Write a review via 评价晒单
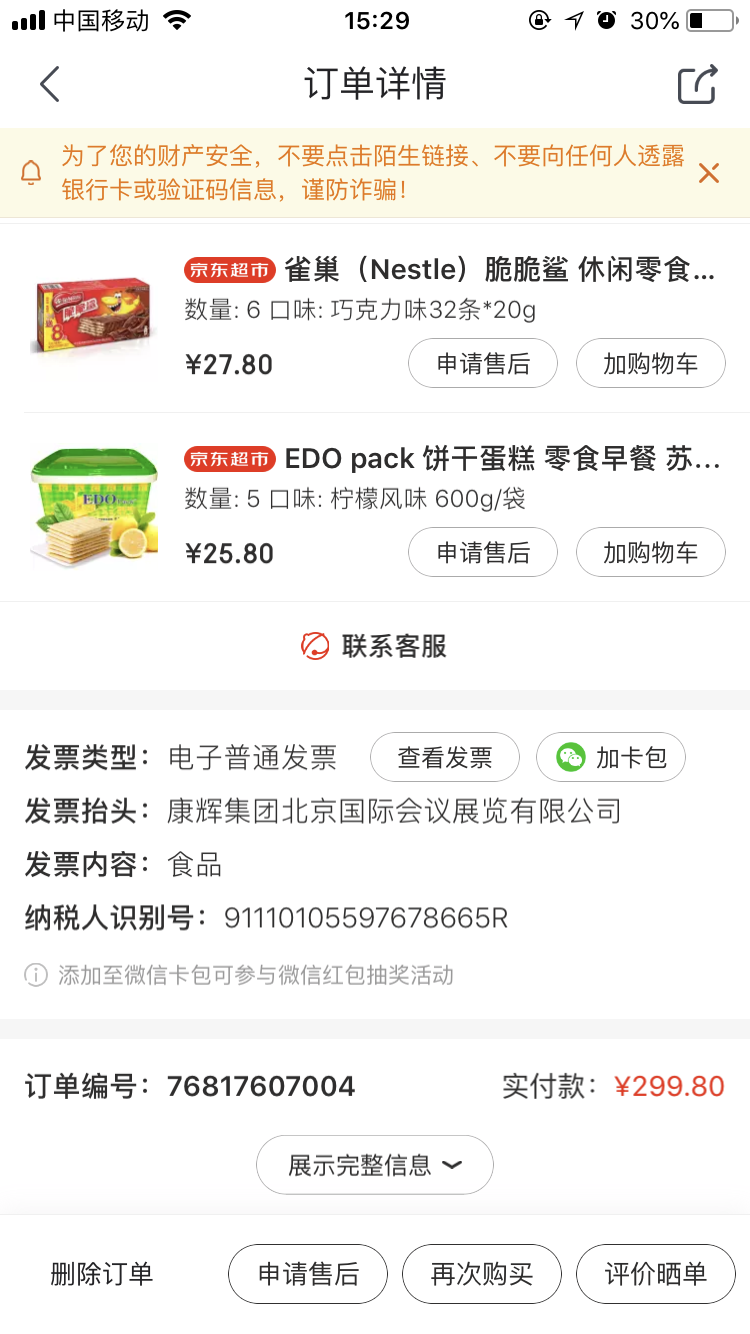 click(x=656, y=1274)
